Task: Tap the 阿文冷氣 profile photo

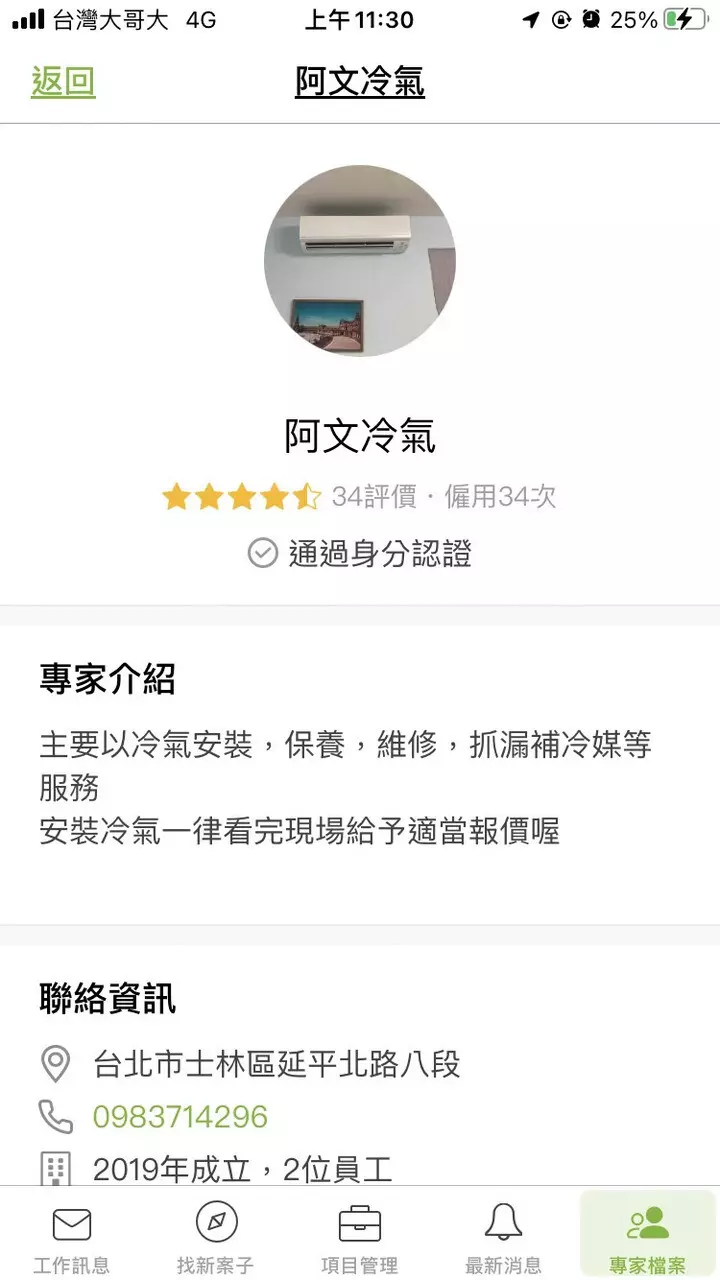Action: click(360, 260)
